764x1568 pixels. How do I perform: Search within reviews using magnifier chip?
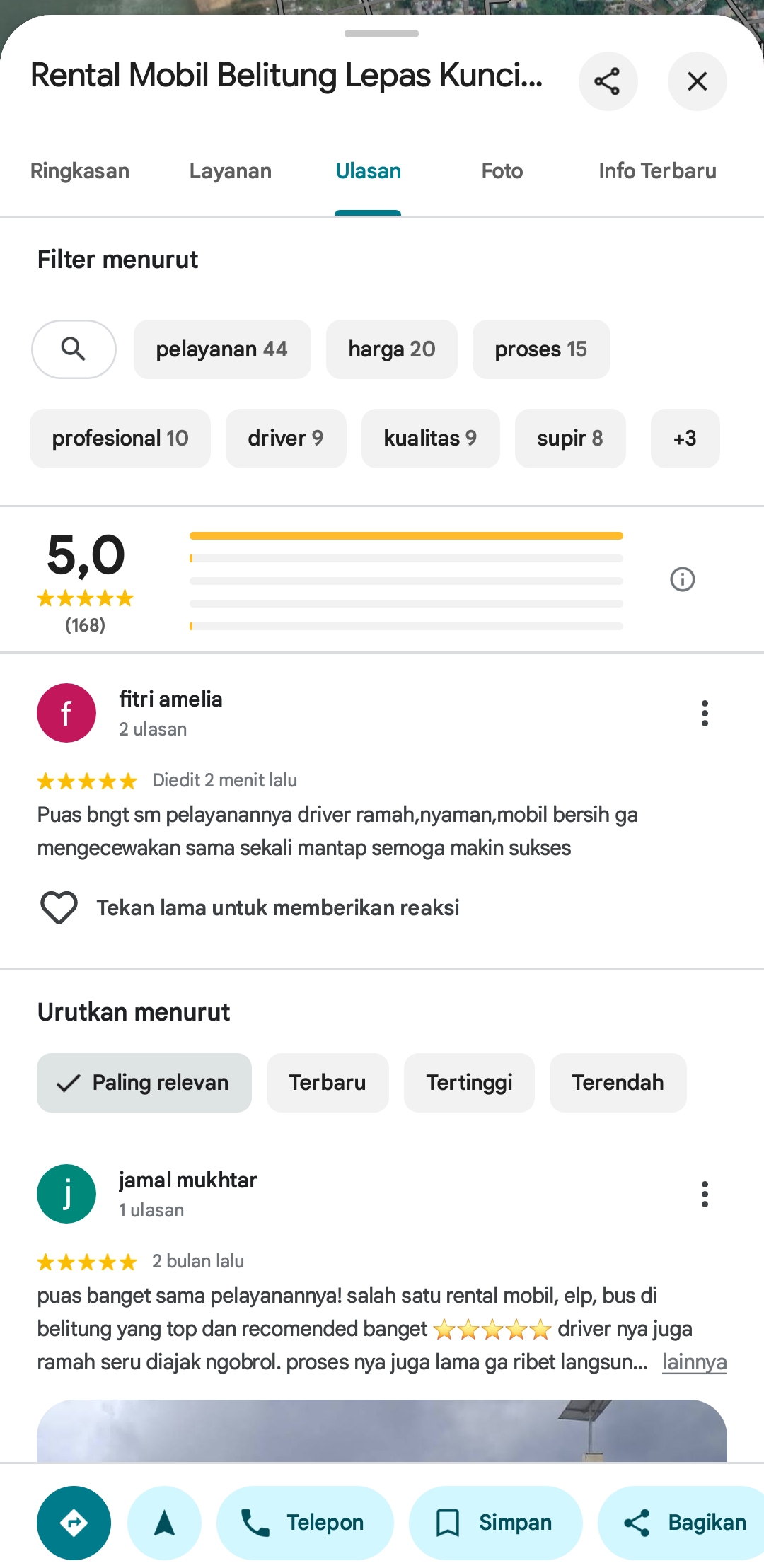74,349
